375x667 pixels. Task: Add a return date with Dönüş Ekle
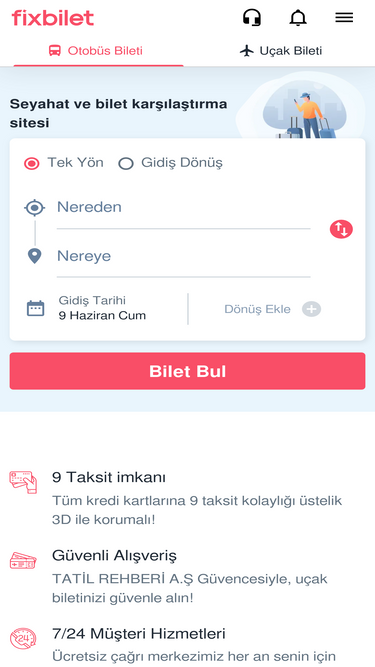click(x=273, y=309)
